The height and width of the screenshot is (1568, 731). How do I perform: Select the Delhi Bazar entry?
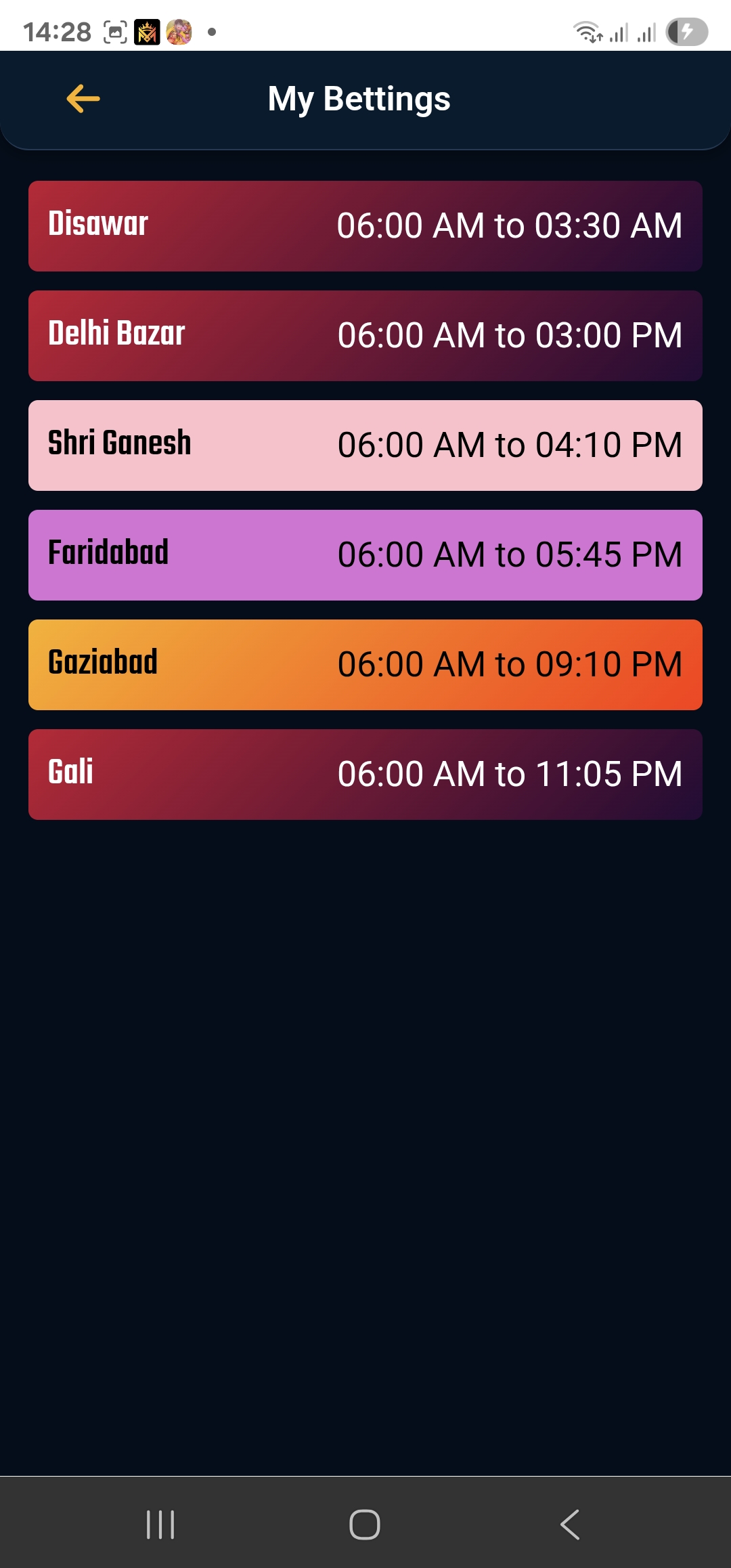(365, 336)
